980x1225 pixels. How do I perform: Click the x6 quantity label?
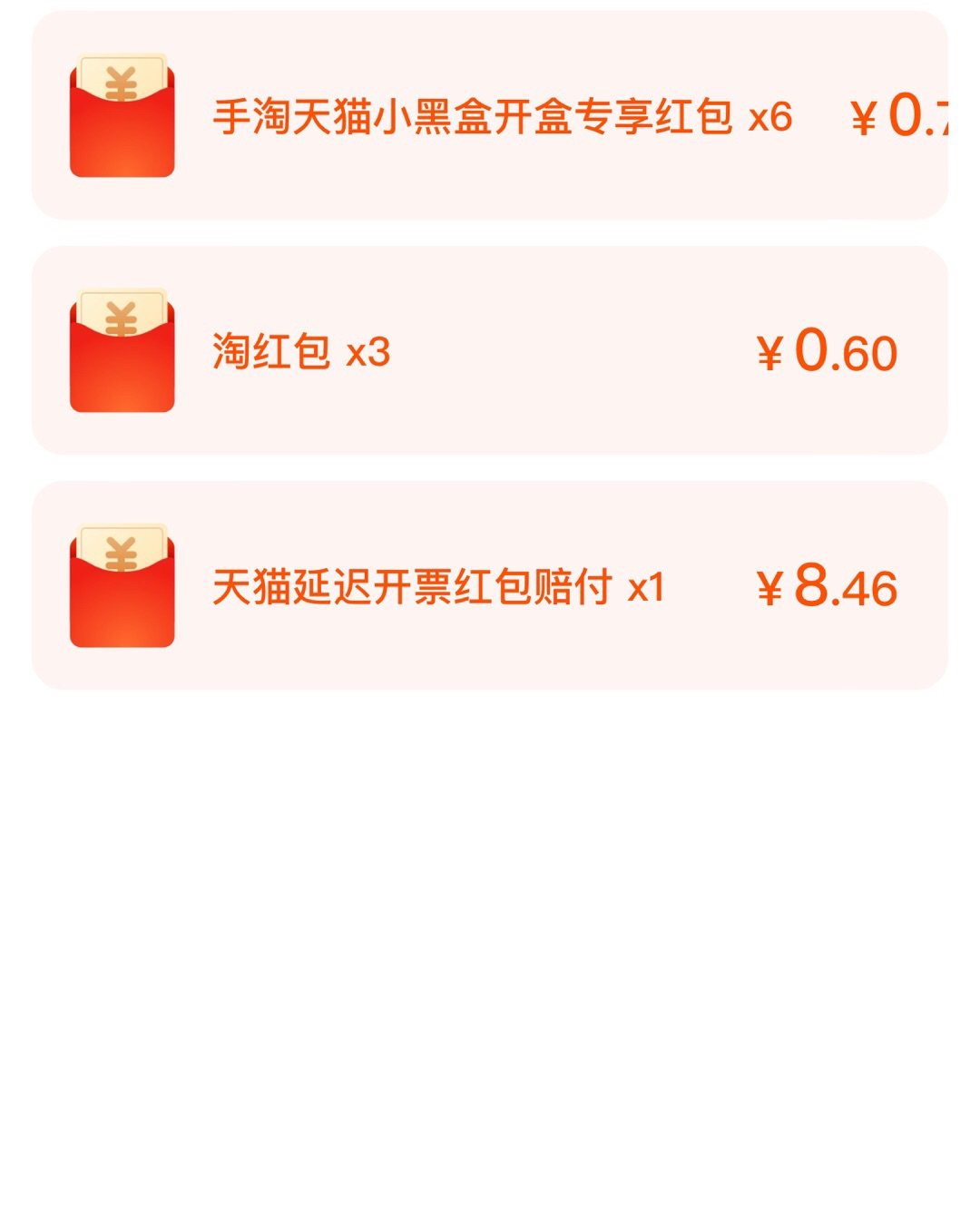click(771, 116)
